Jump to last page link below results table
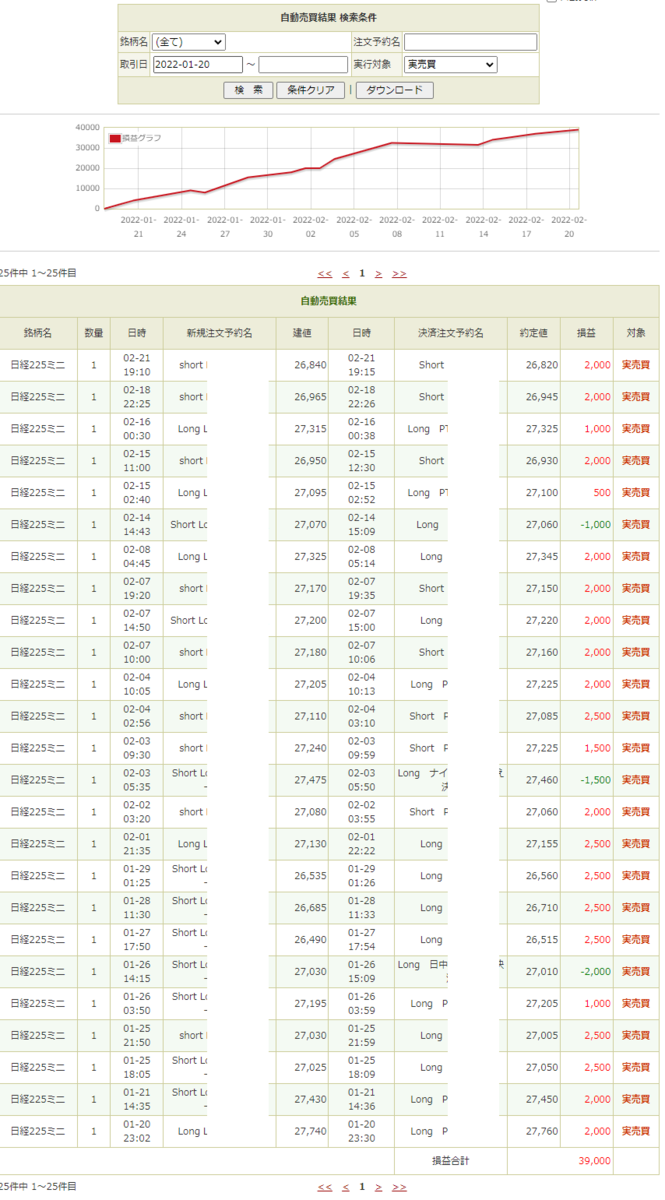 [x=399, y=1187]
